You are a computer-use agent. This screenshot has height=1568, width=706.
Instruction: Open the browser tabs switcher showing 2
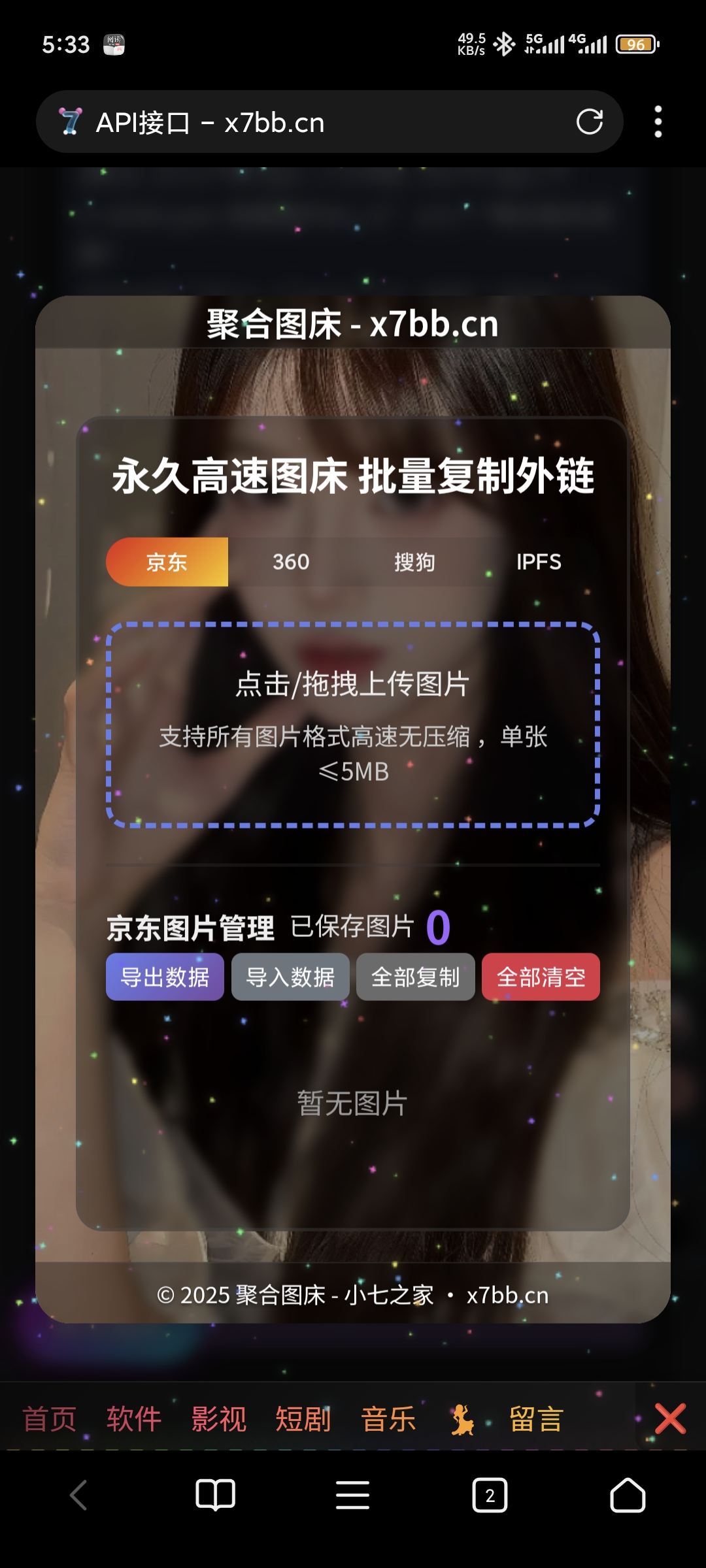(x=490, y=1495)
